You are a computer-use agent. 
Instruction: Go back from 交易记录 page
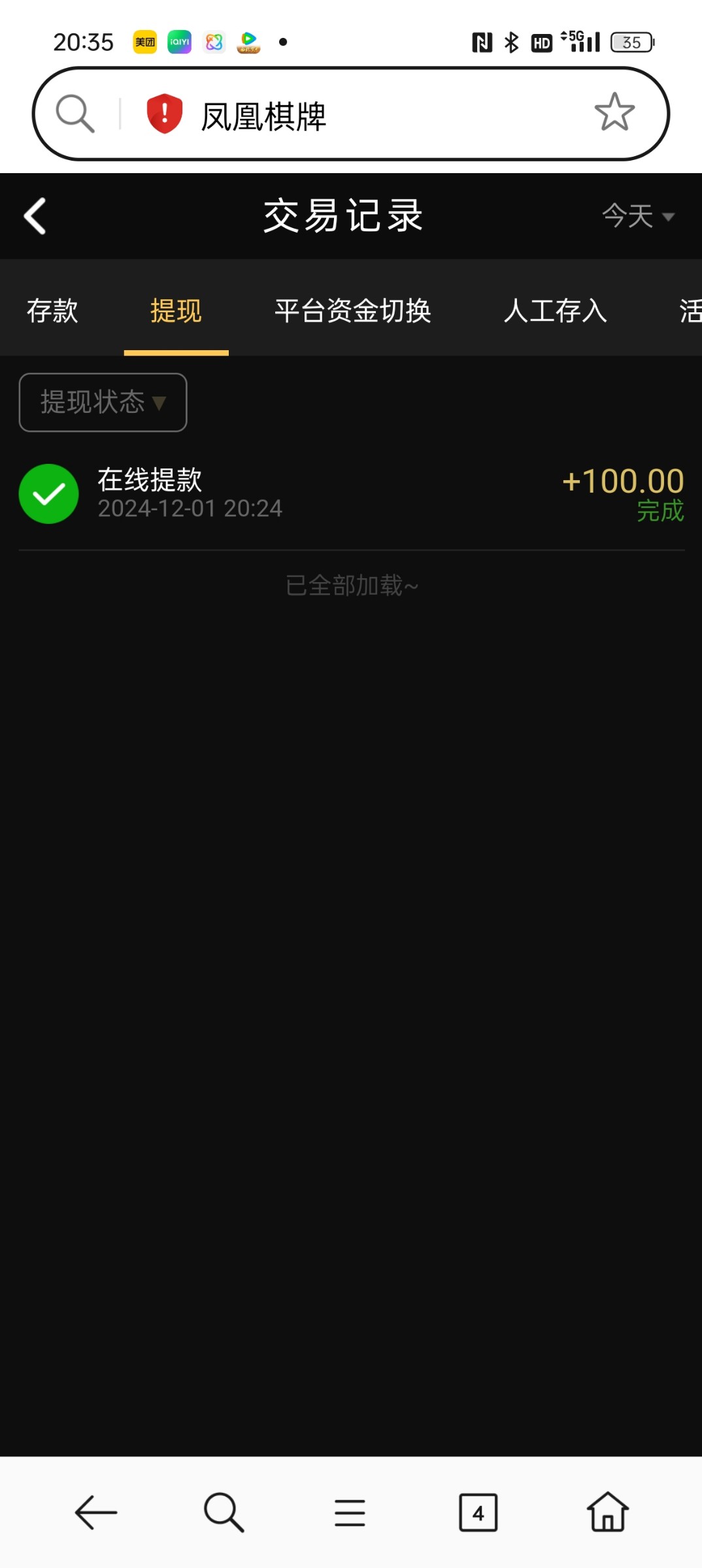(35, 216)
